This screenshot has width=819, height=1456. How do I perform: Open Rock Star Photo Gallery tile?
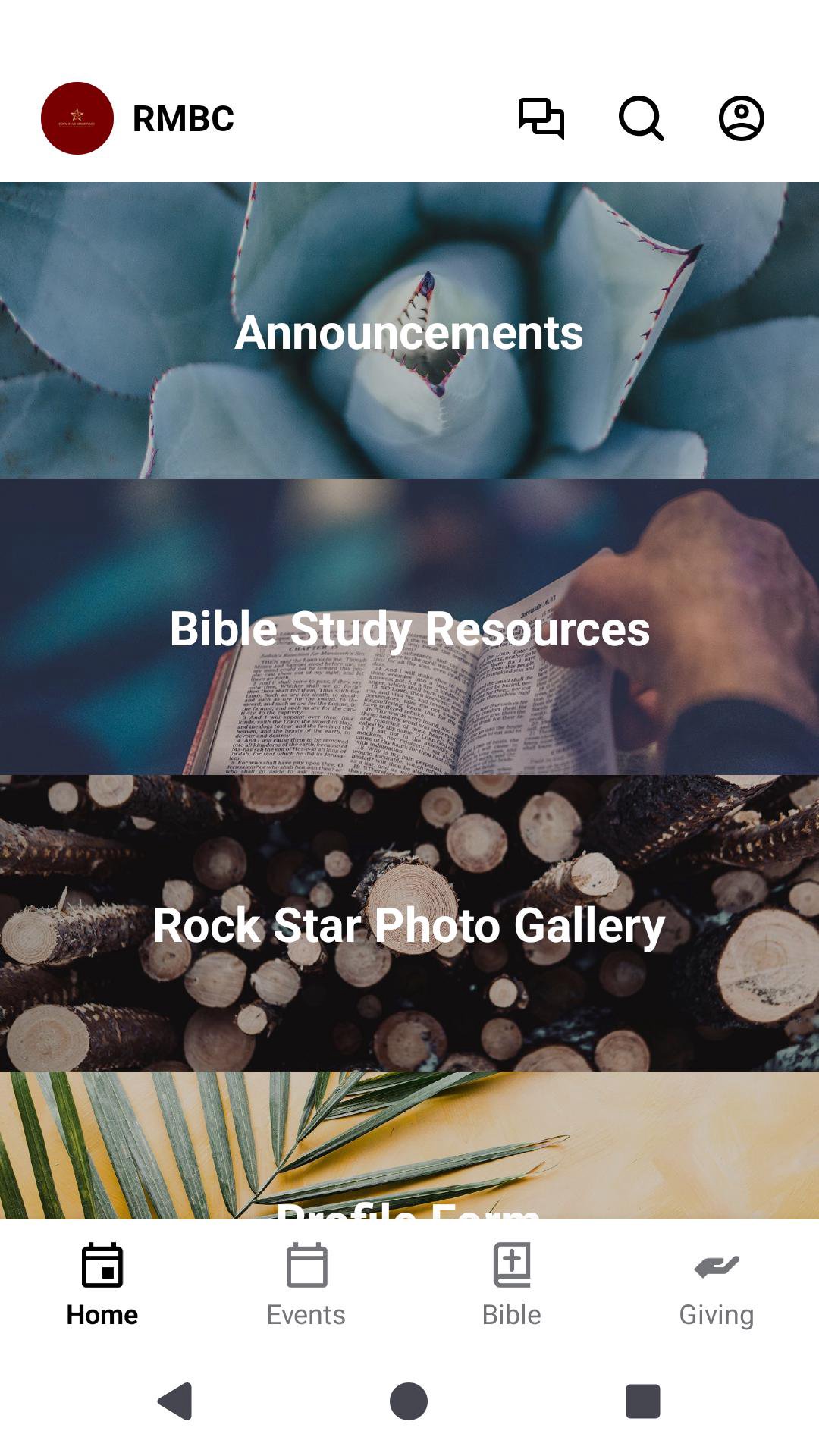click(x=409, y=924)
